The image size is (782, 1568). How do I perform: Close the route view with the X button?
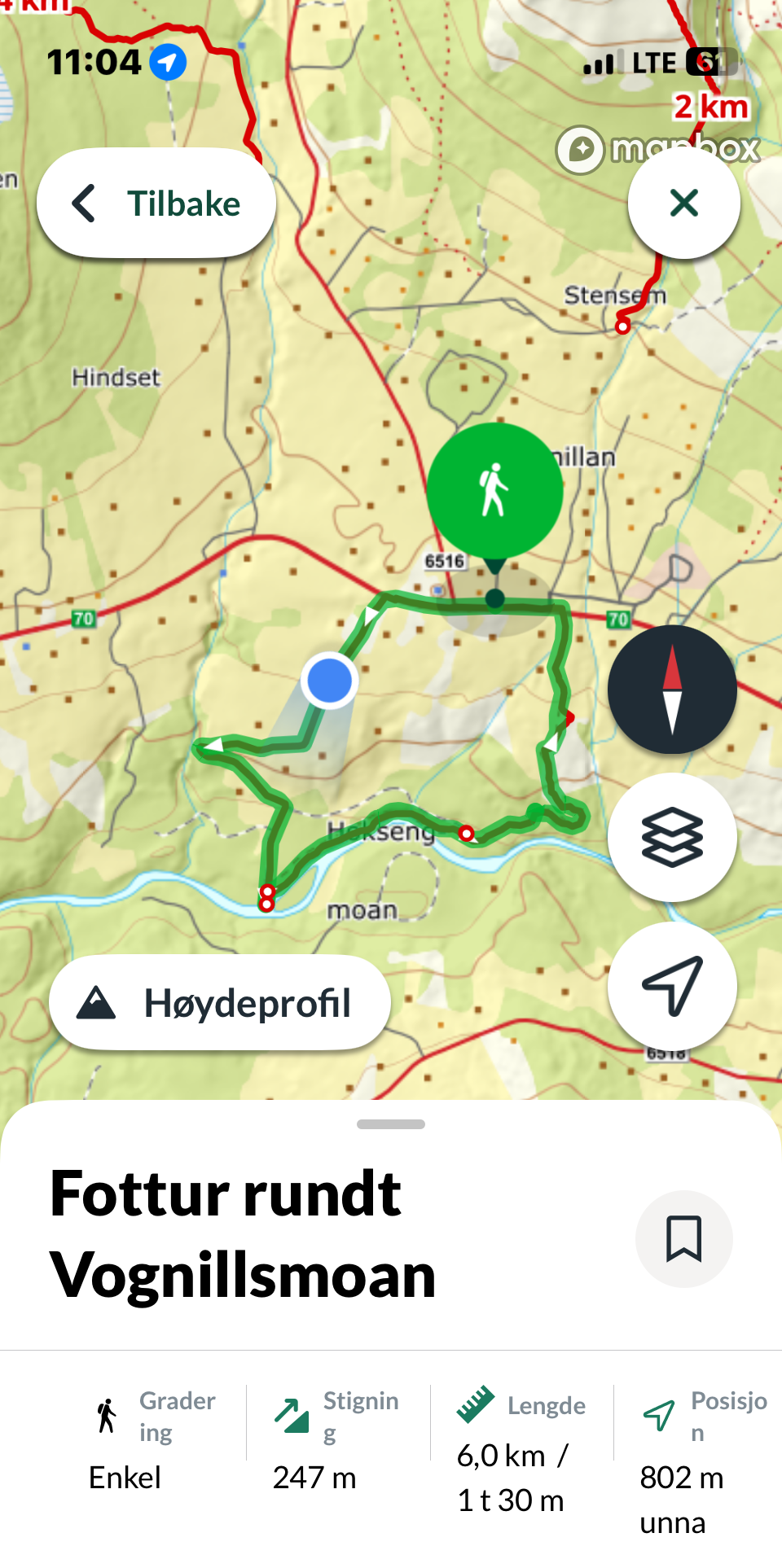coord(683,203)
